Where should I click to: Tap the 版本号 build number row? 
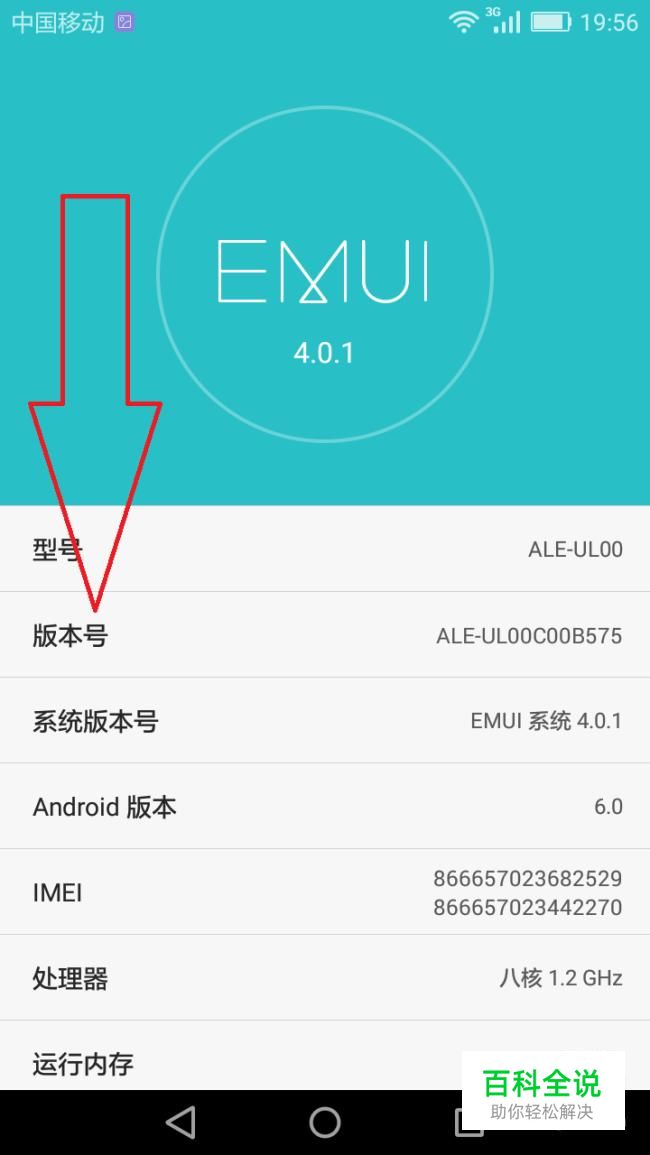pyautogui.click(x=325, y=635)
